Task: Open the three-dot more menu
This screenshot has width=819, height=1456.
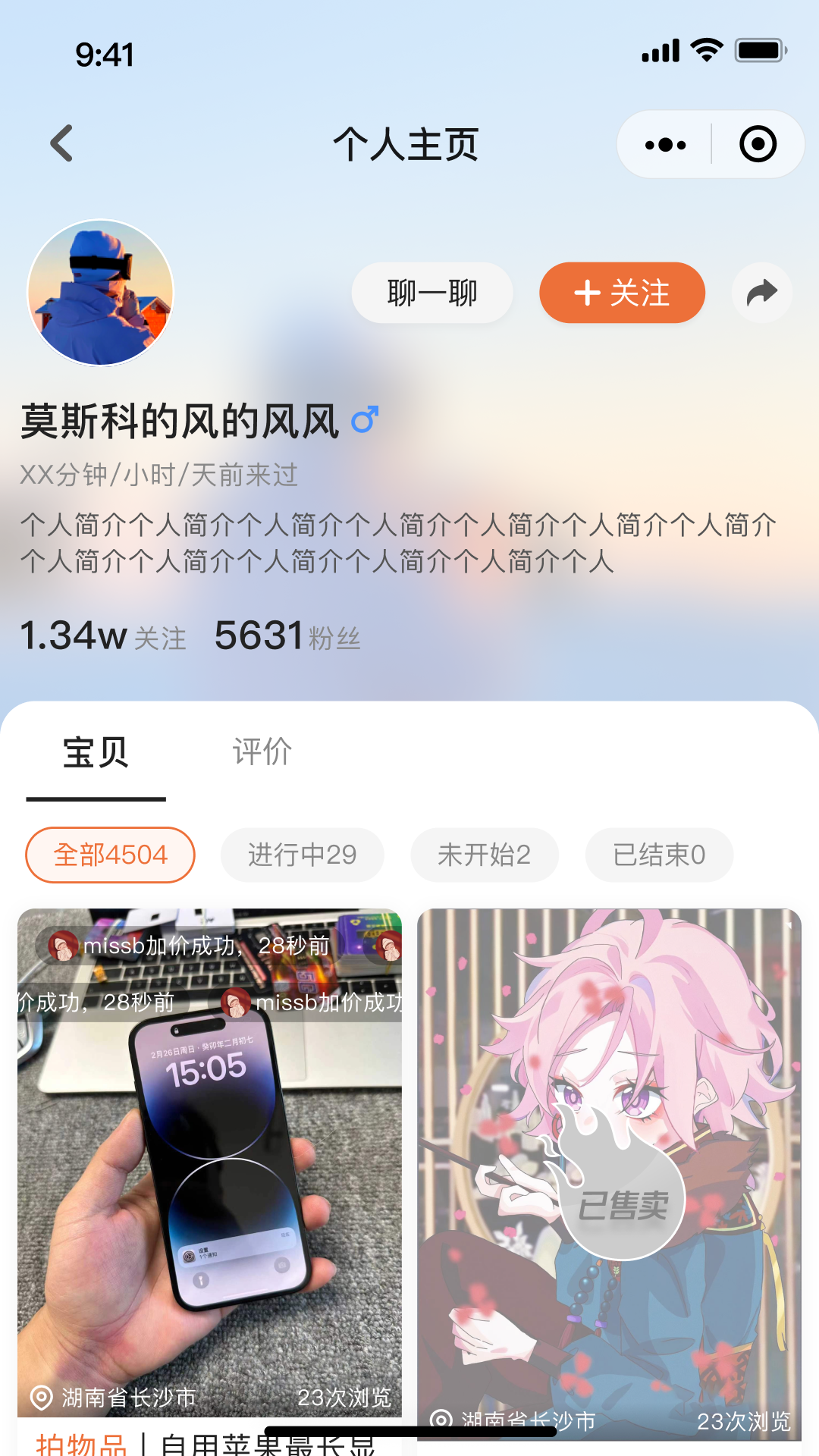Action: 665,144
